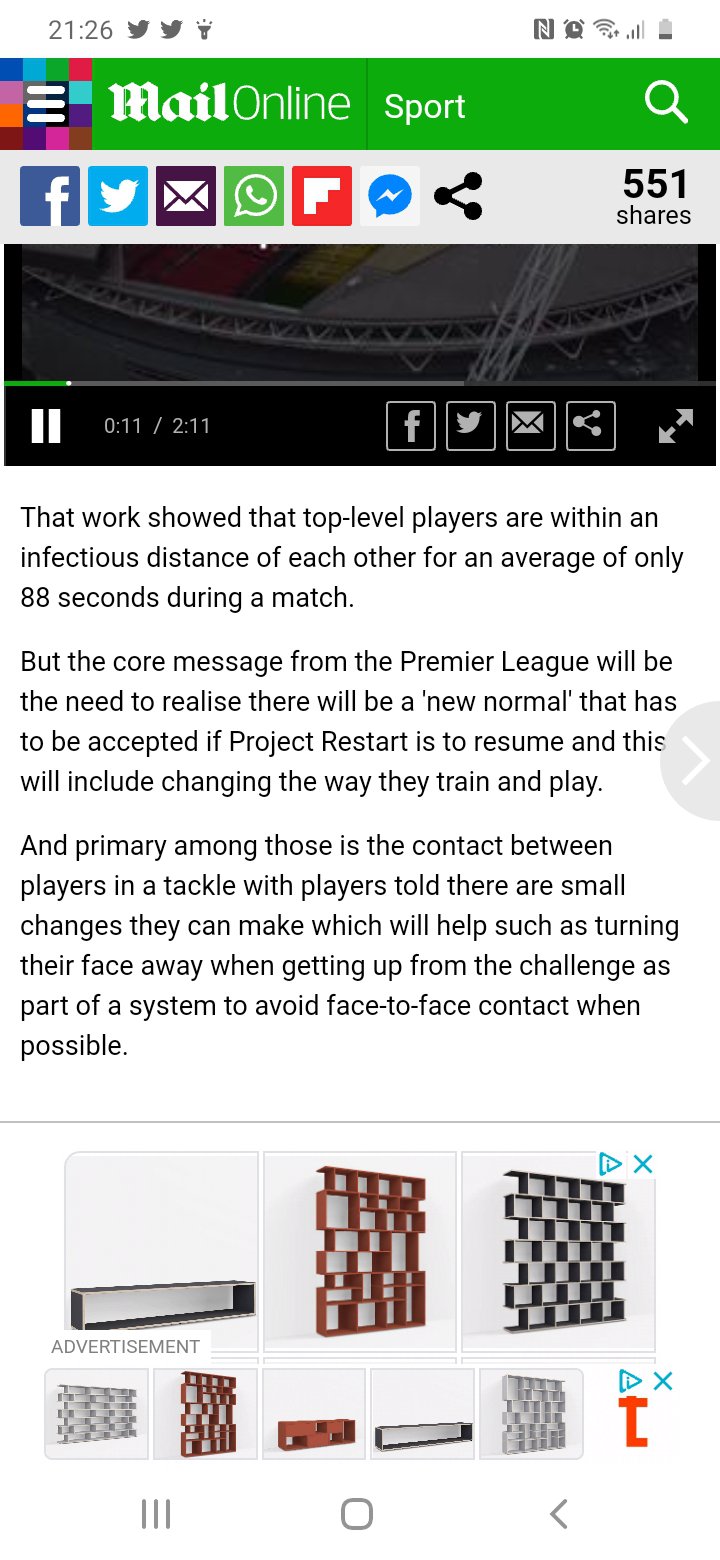The width and height of the screenshot is (720, 1560).
Task: Share article by email from share bar
Action: point(186,196)
